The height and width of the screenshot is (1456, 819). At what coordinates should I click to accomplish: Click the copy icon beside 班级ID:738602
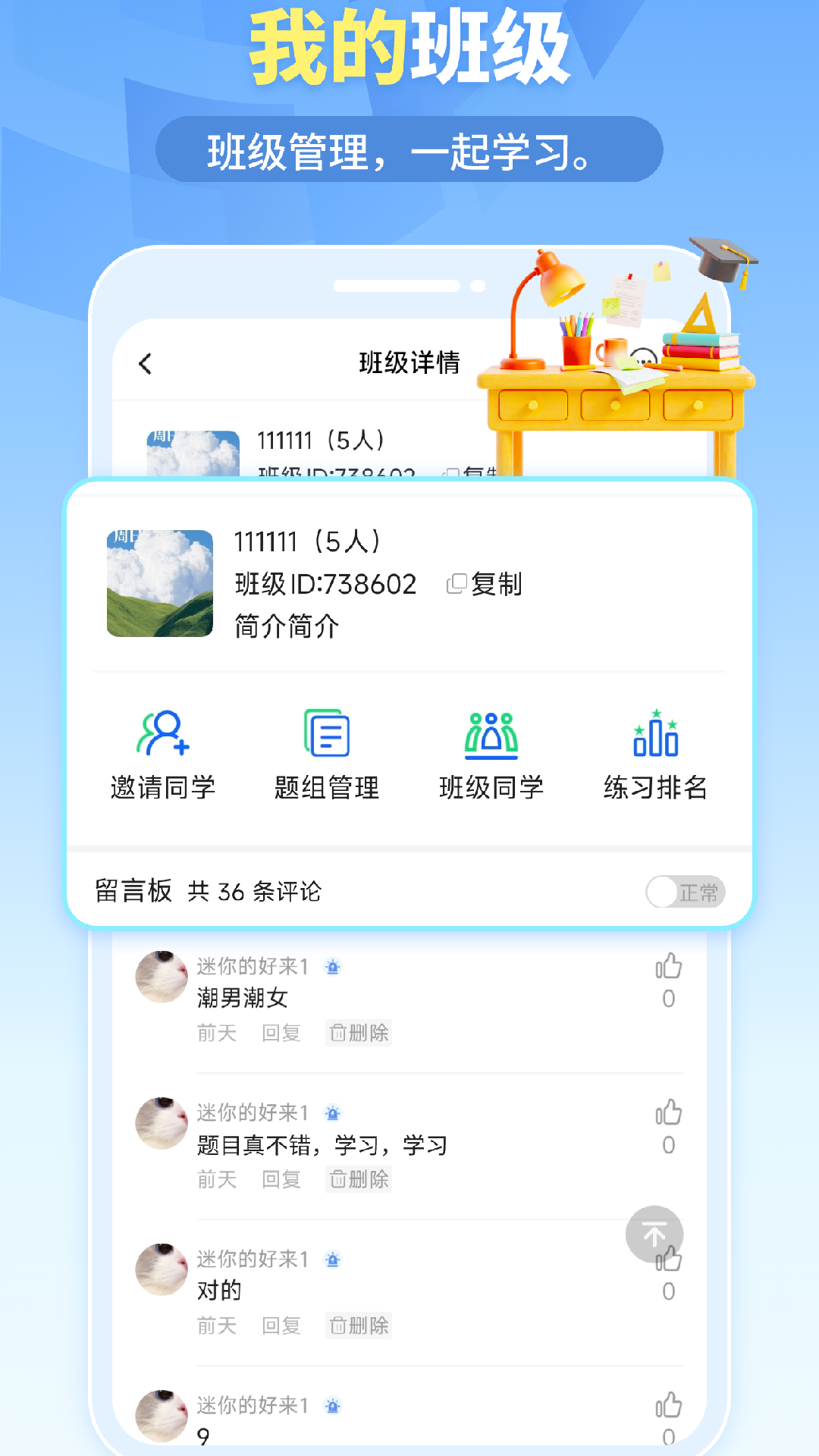tap(456, 584)
